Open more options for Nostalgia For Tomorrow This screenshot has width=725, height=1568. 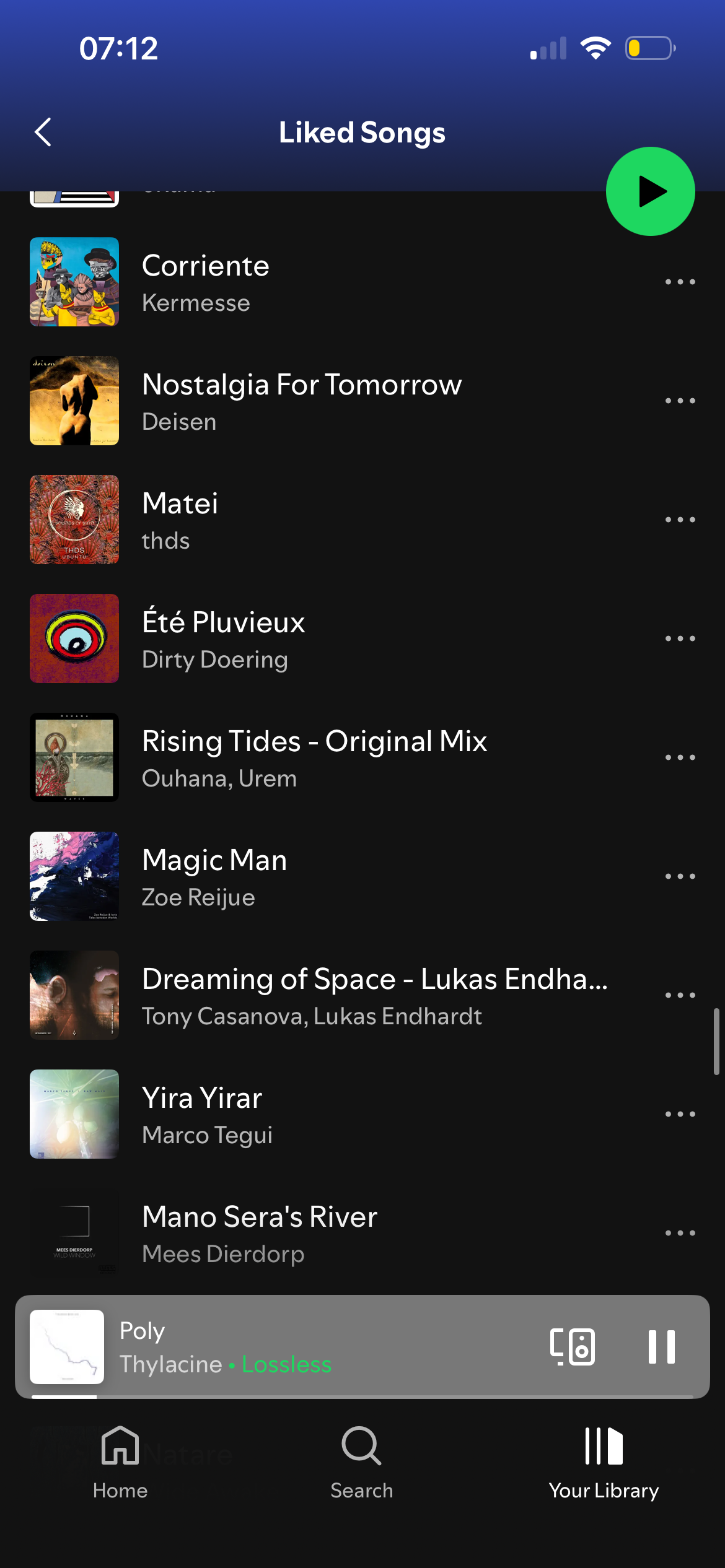(680, 401)
